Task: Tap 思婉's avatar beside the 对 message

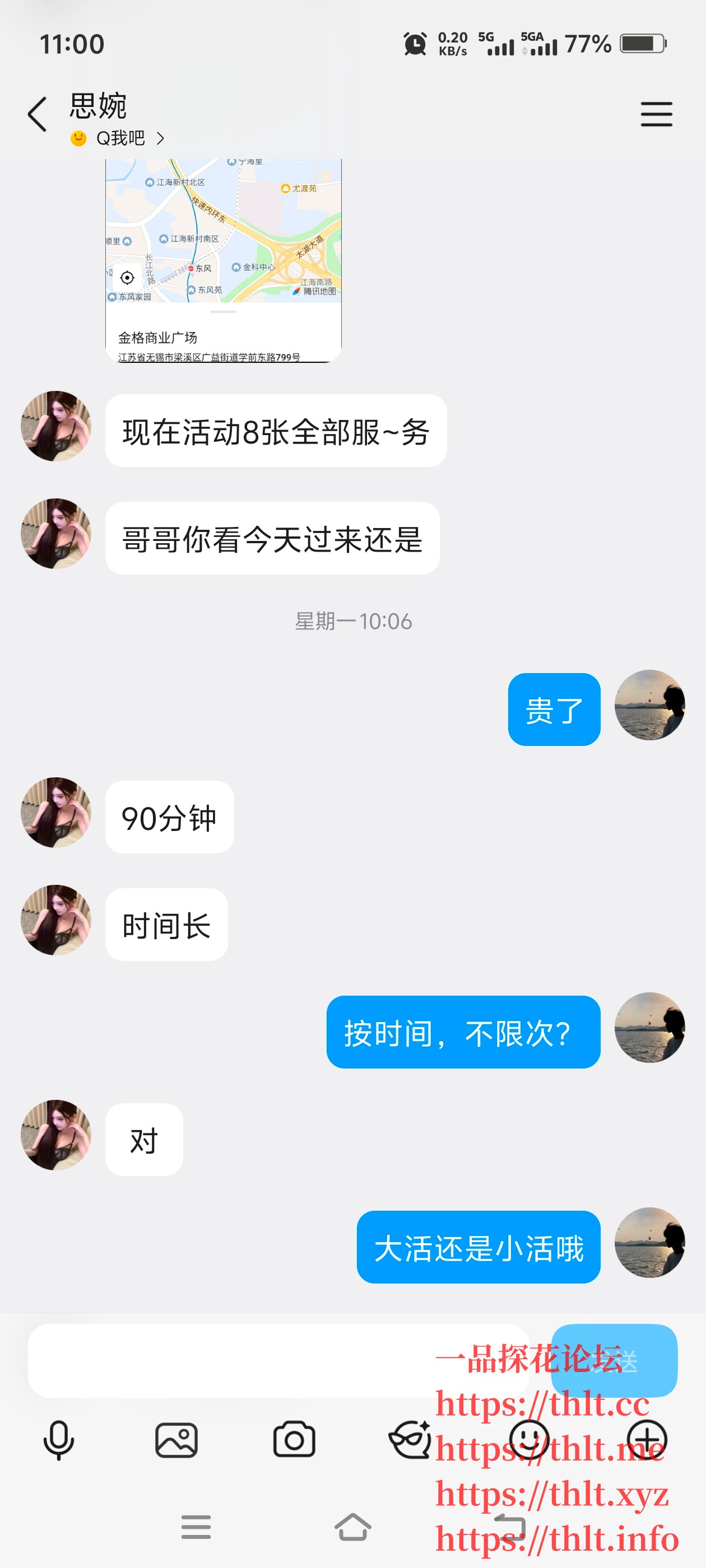Action: (x=55, y=1136)
